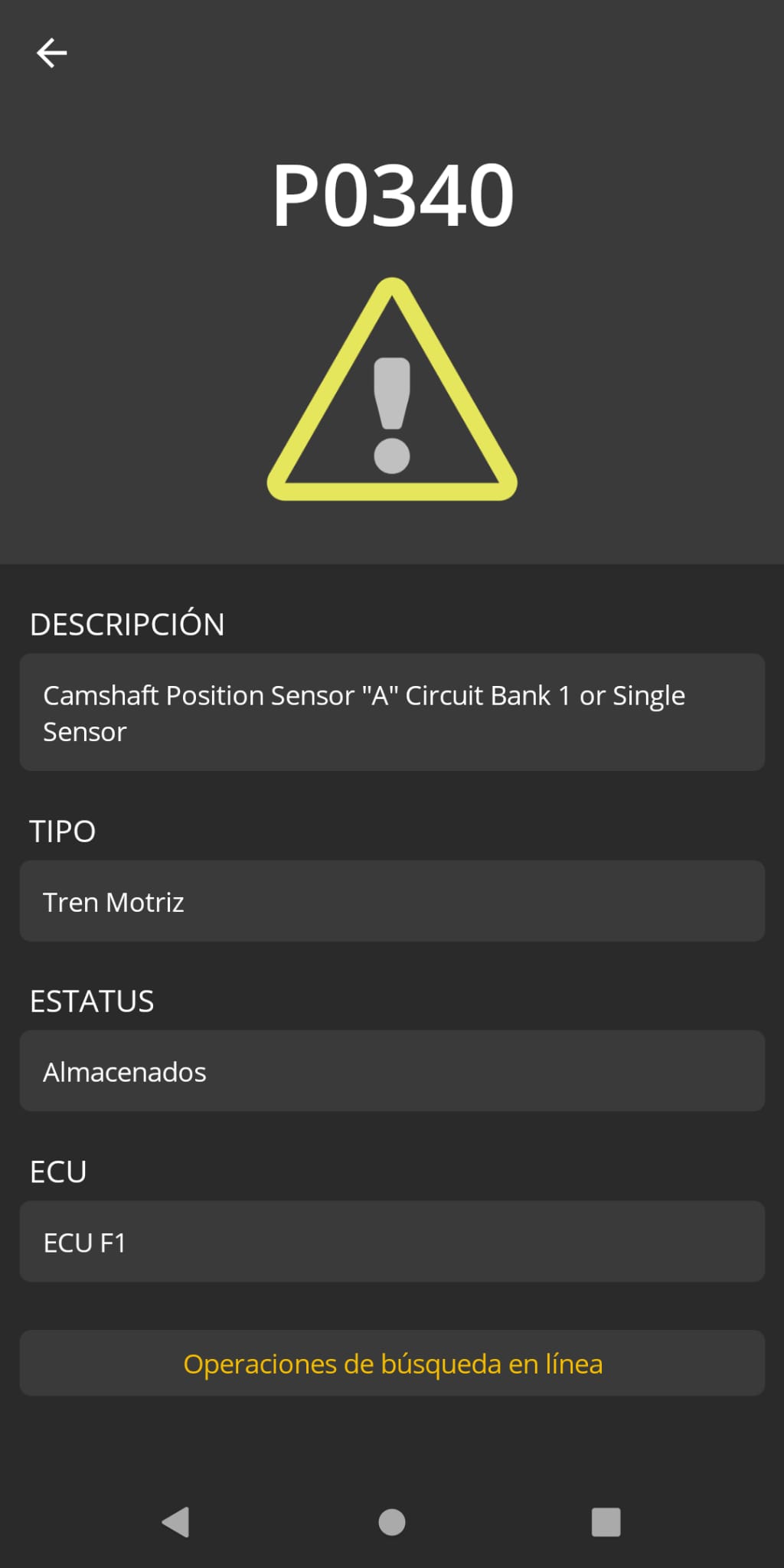
Task: Open the recent apps view
Action: [x=606, y=1522]
